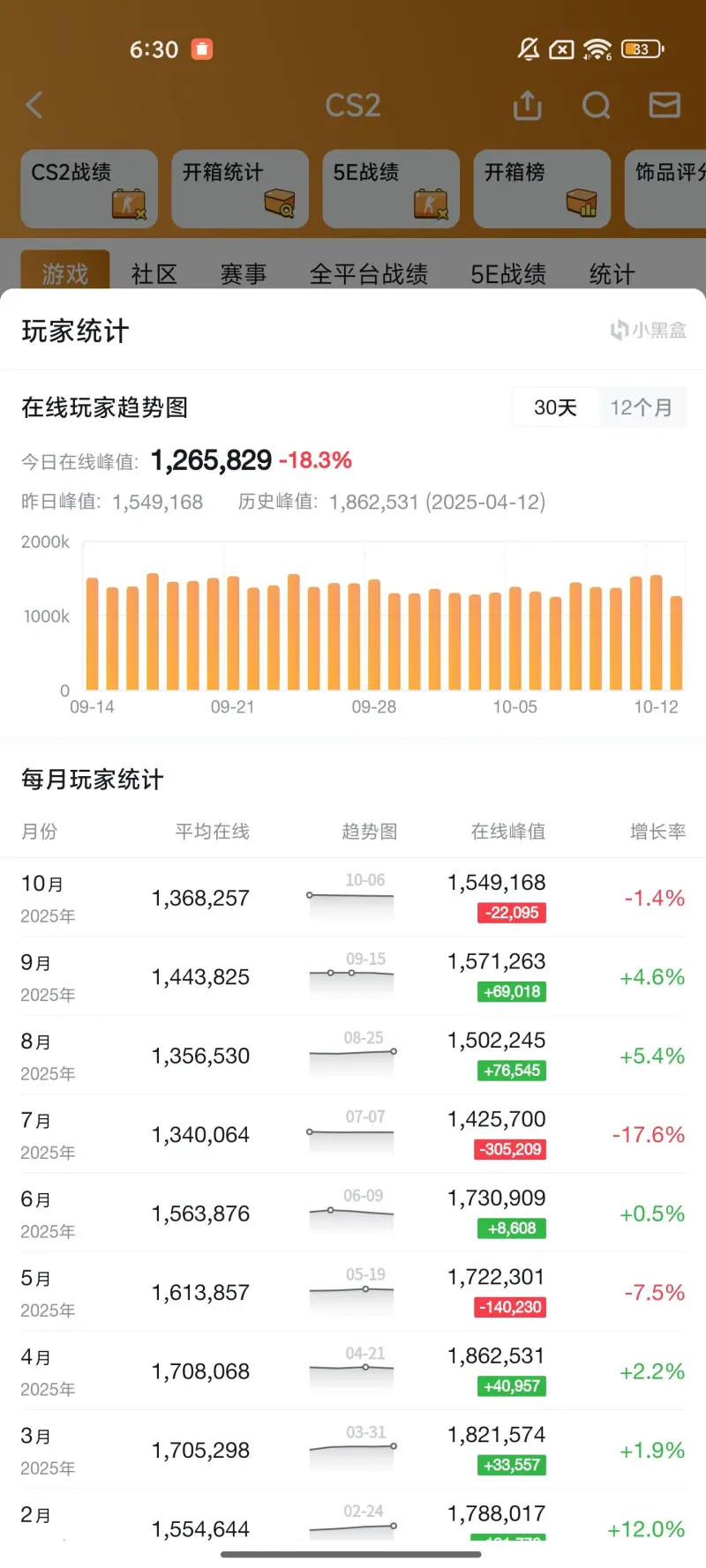Switch to the 统计 tab
Image resolution: width=706 pixels, height=1568 pixels.
click(612, 274)
